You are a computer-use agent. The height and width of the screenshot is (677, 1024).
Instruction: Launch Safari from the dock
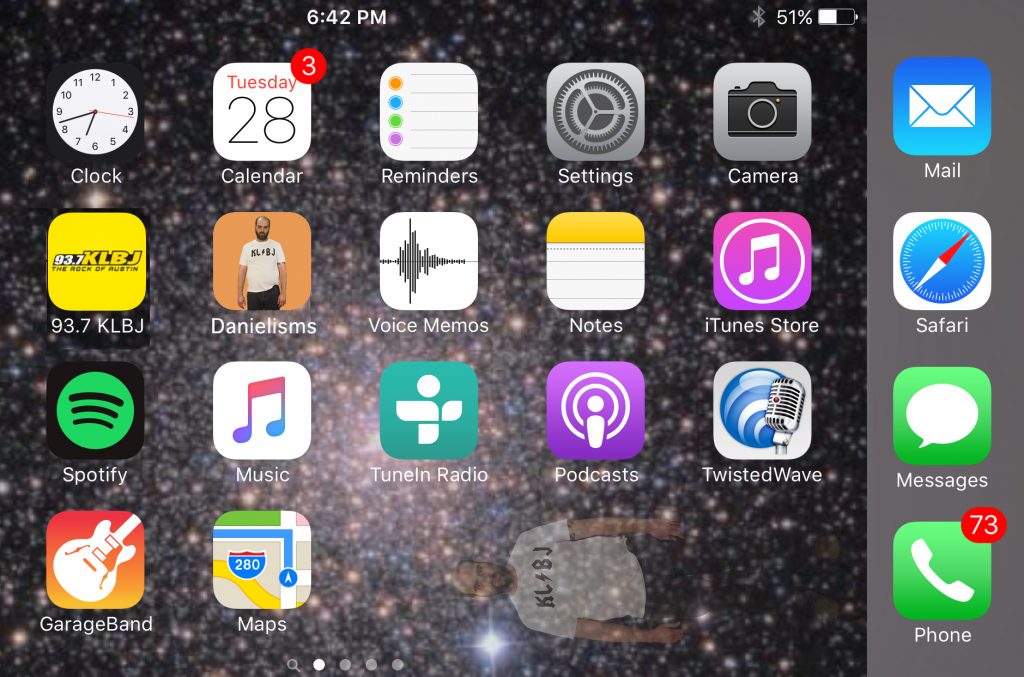coord(942,261)
